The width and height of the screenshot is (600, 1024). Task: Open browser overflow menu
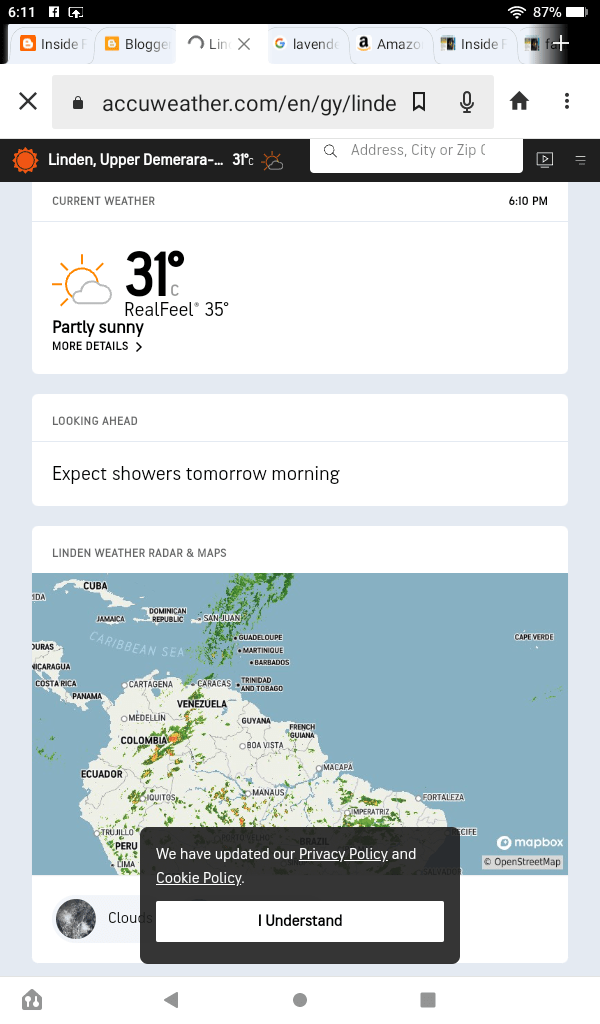pyautogui.click(x=567, y=101)
